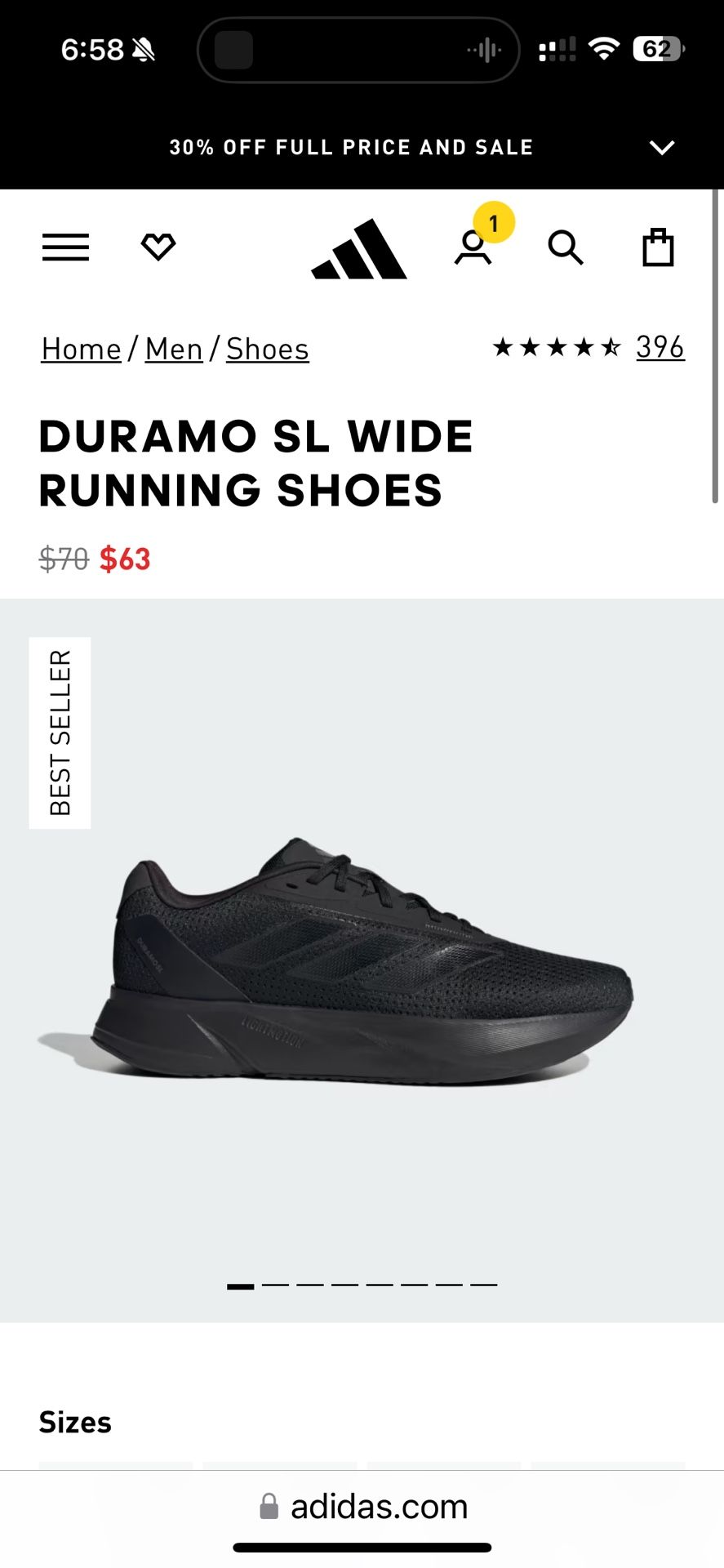
Task: Go to the Adidas homepage logo
Action: pyautogui.click(x=359, y=249)
